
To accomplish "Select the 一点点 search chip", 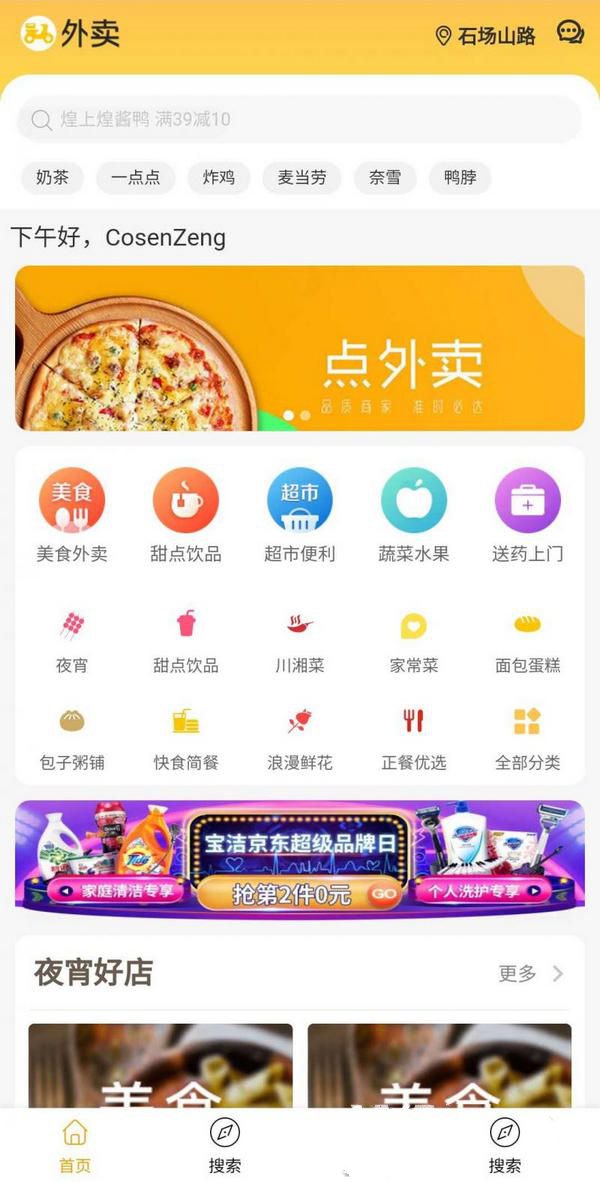I will (x=135, y=178).
